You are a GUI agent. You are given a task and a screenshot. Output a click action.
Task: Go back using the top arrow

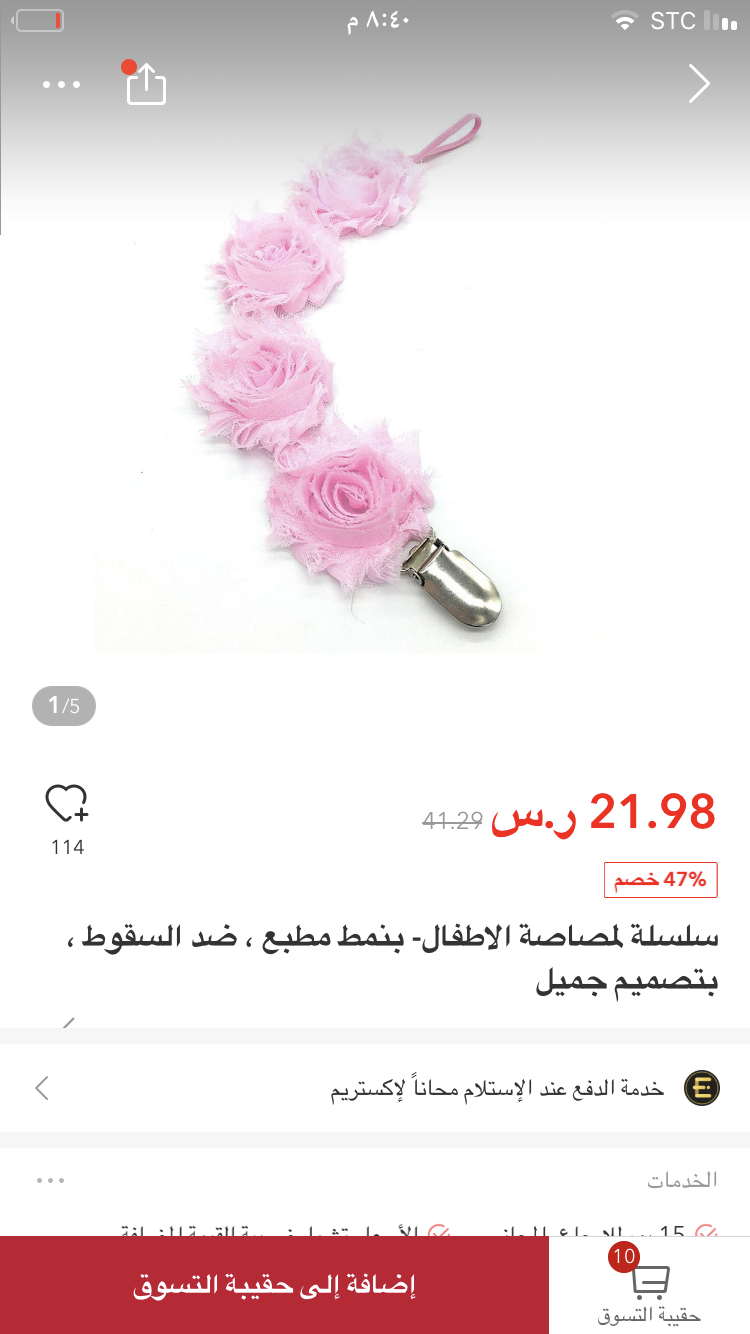[699, 85]
